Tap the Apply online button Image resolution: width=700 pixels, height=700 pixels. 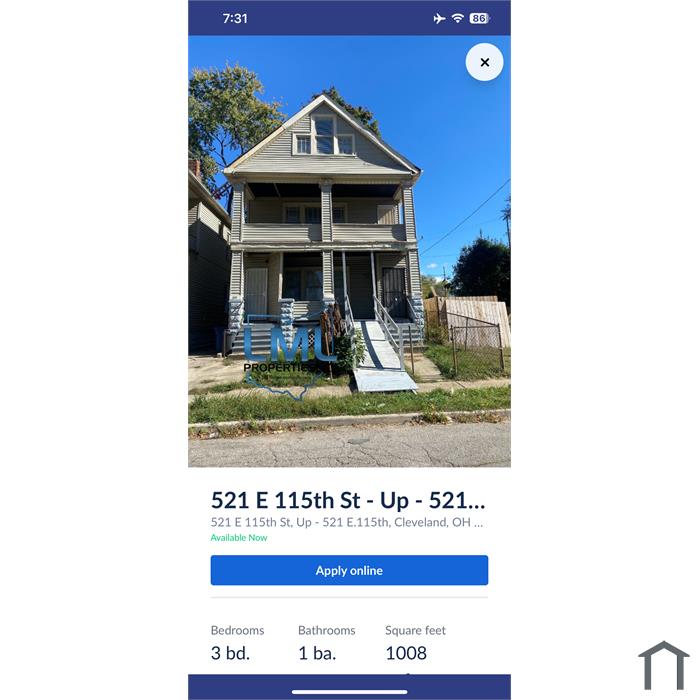[349, 570]
